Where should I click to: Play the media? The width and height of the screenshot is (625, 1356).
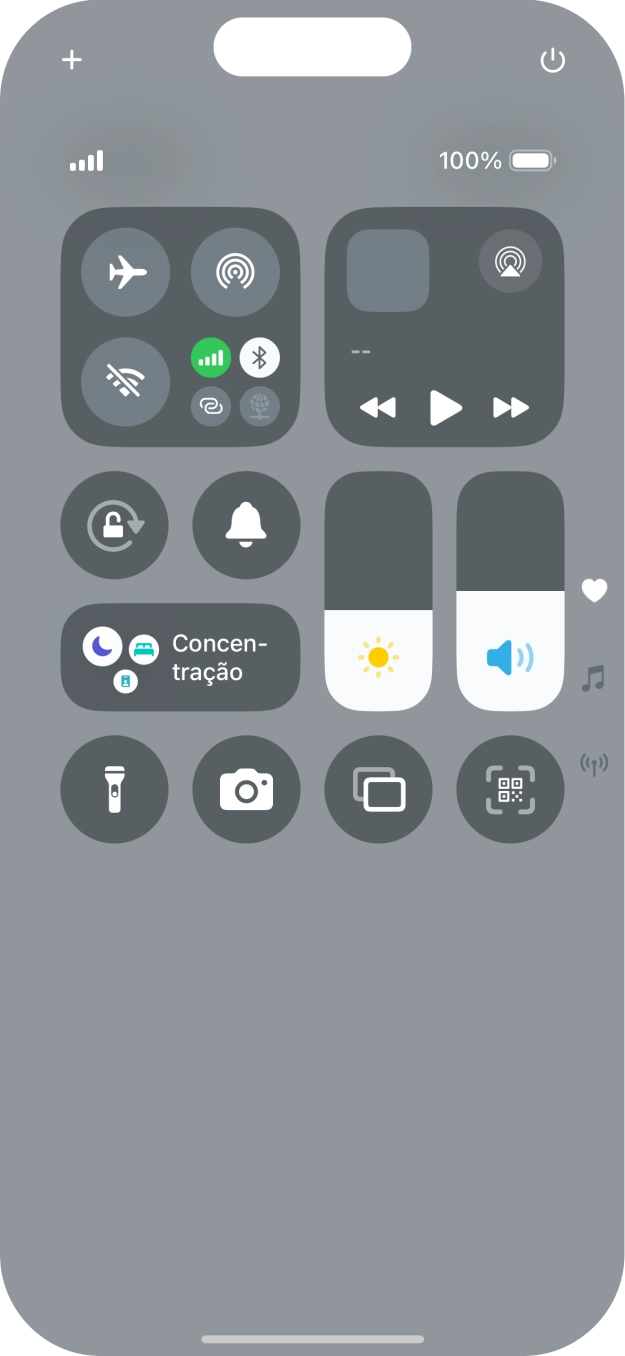click(x=445, y=407)
